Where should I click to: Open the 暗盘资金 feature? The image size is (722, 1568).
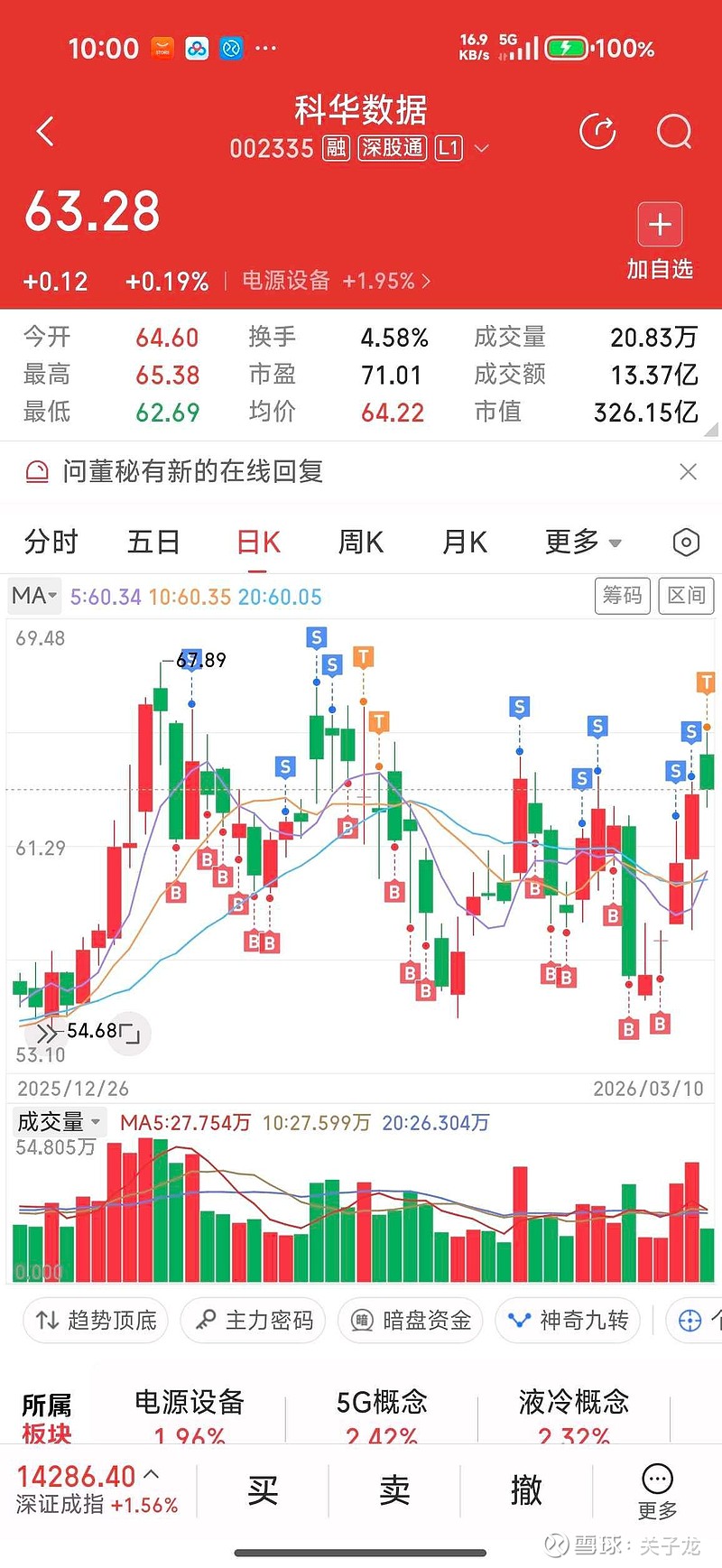[410, 1320]
